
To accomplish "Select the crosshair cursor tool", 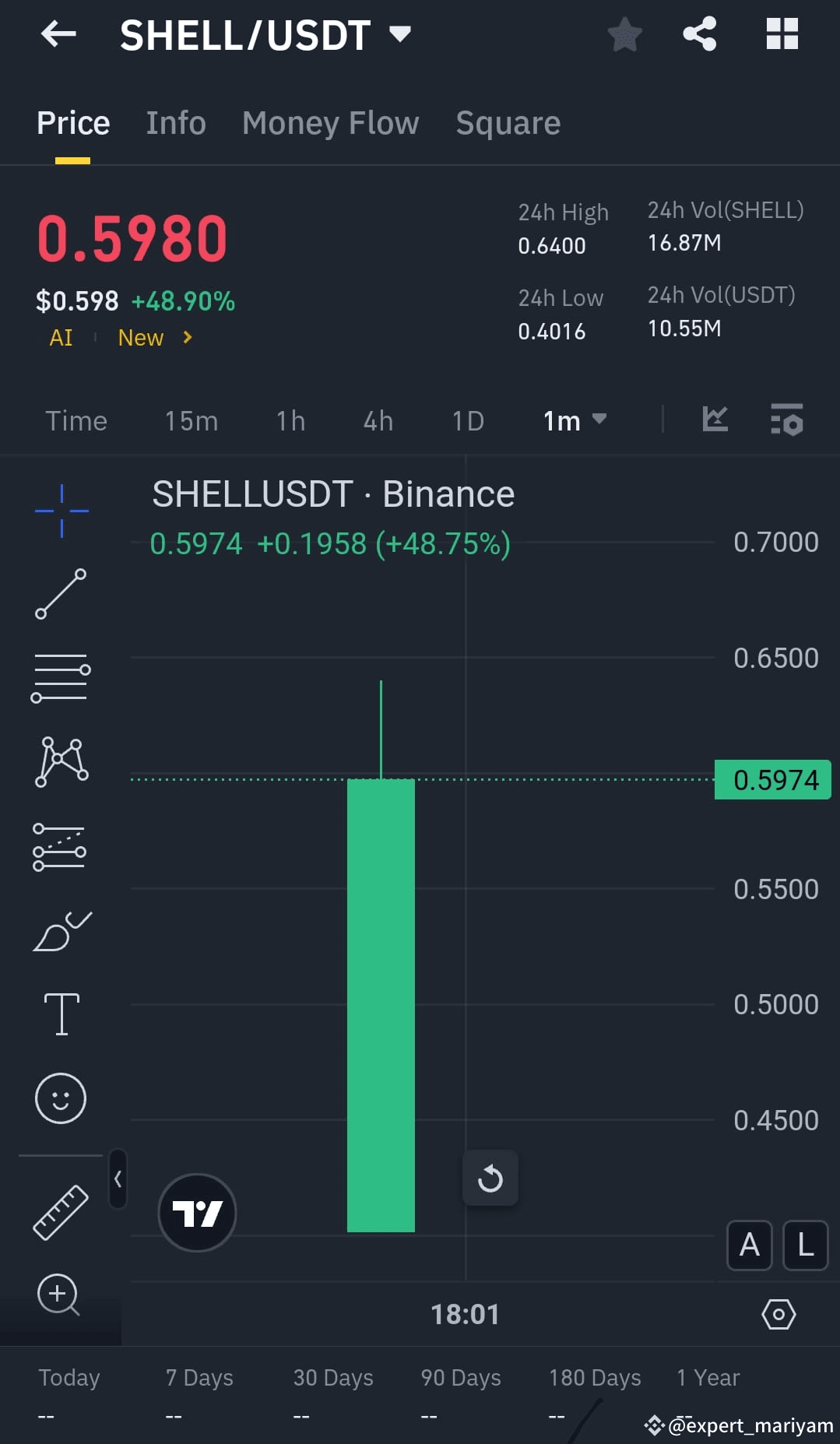I will click(x=60, y=510).
